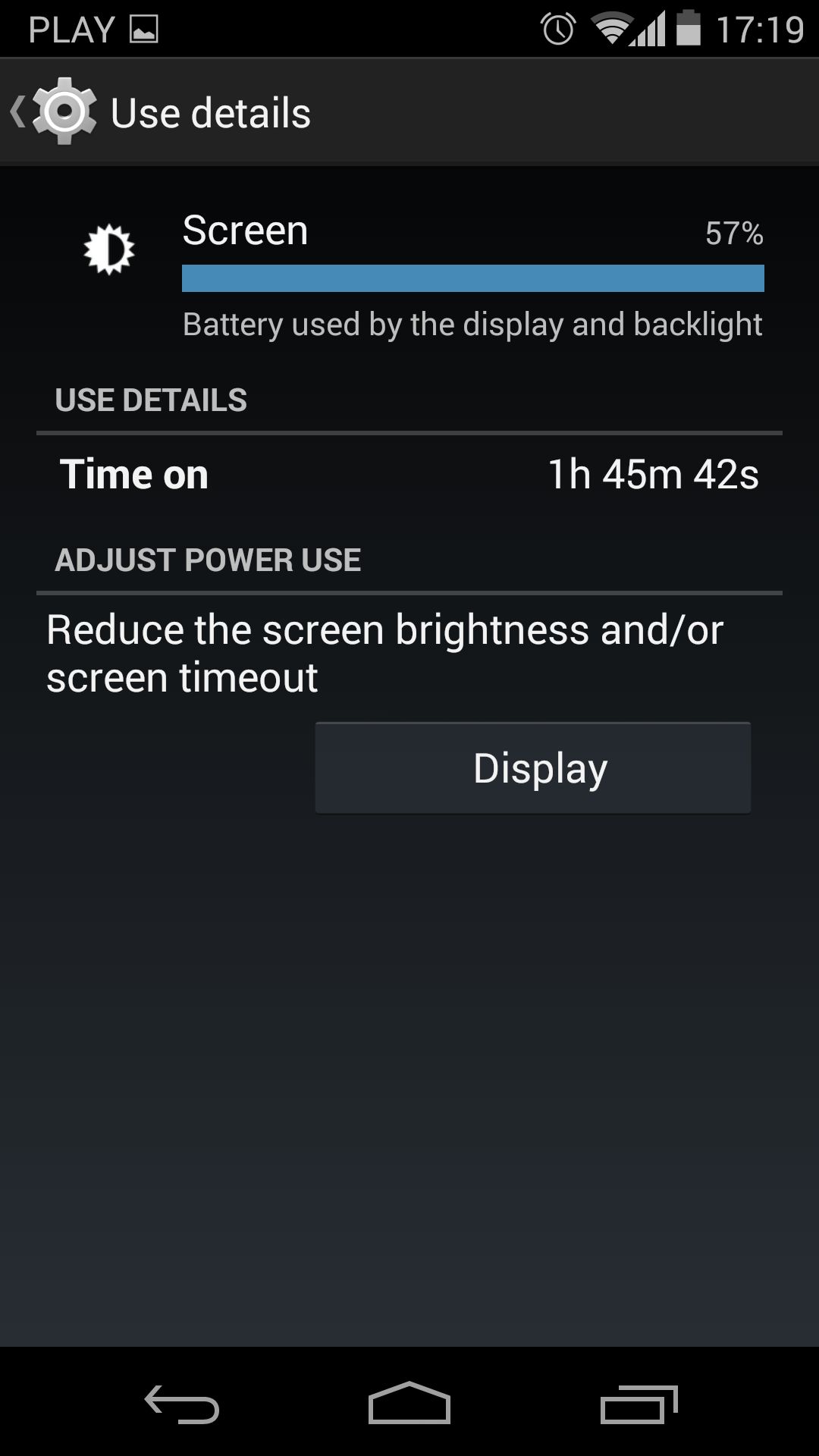The image size is (819, 1456).
Task: Open recent apps overview
Action: coord(639,1404)
